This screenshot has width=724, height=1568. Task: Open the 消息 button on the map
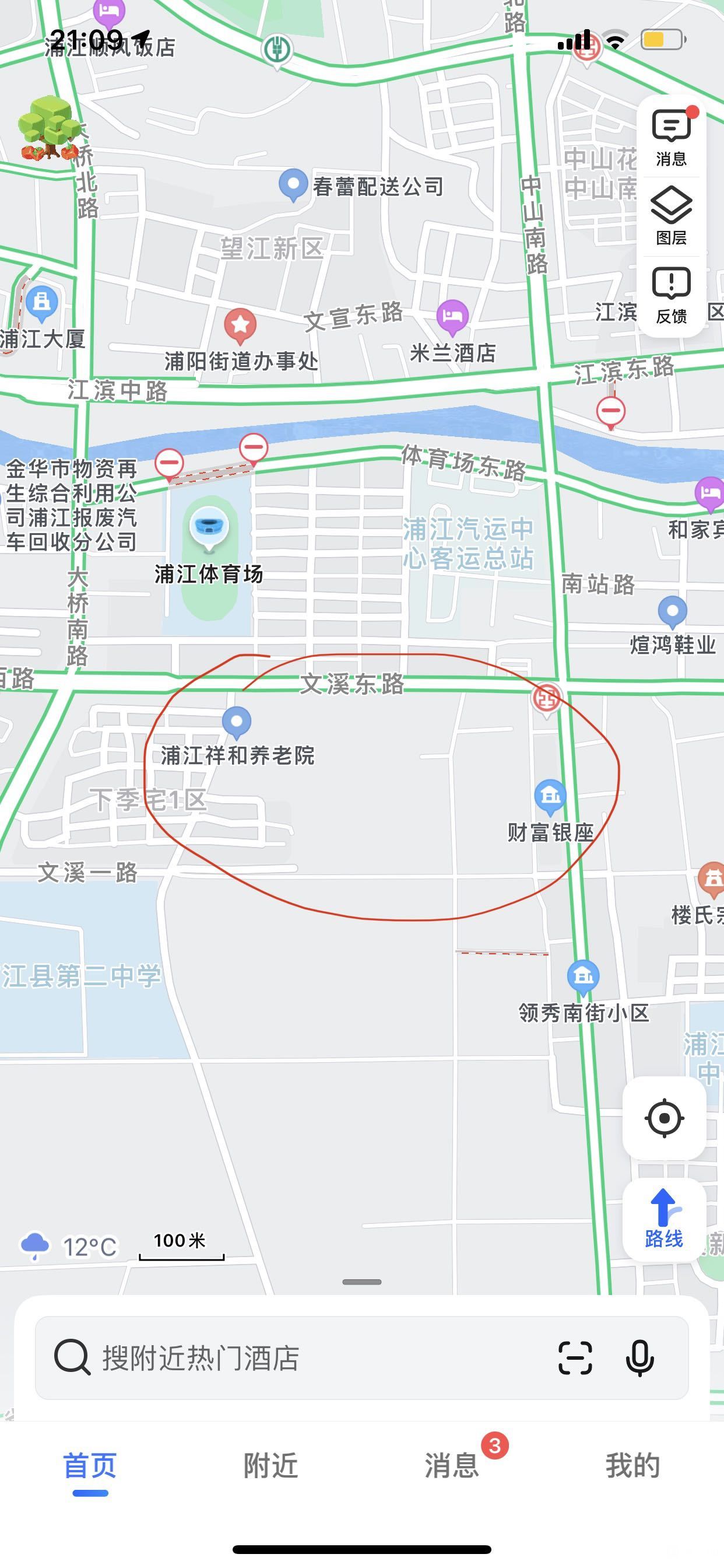[x=671, y=137]
